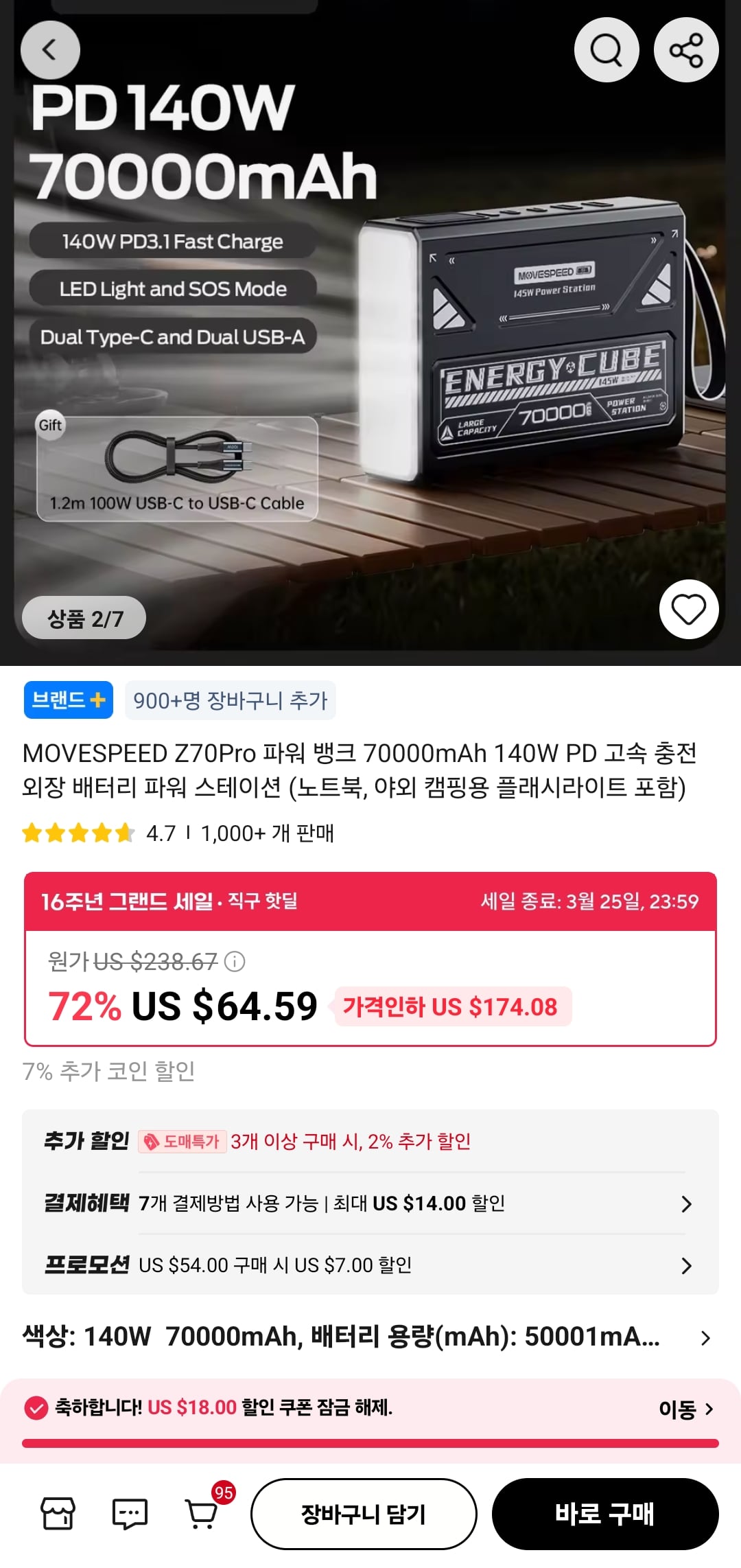Go back using the top-left arrow
Viewport: 741px width, 1568px height.
pyautogui.click(x=50, y=50)
